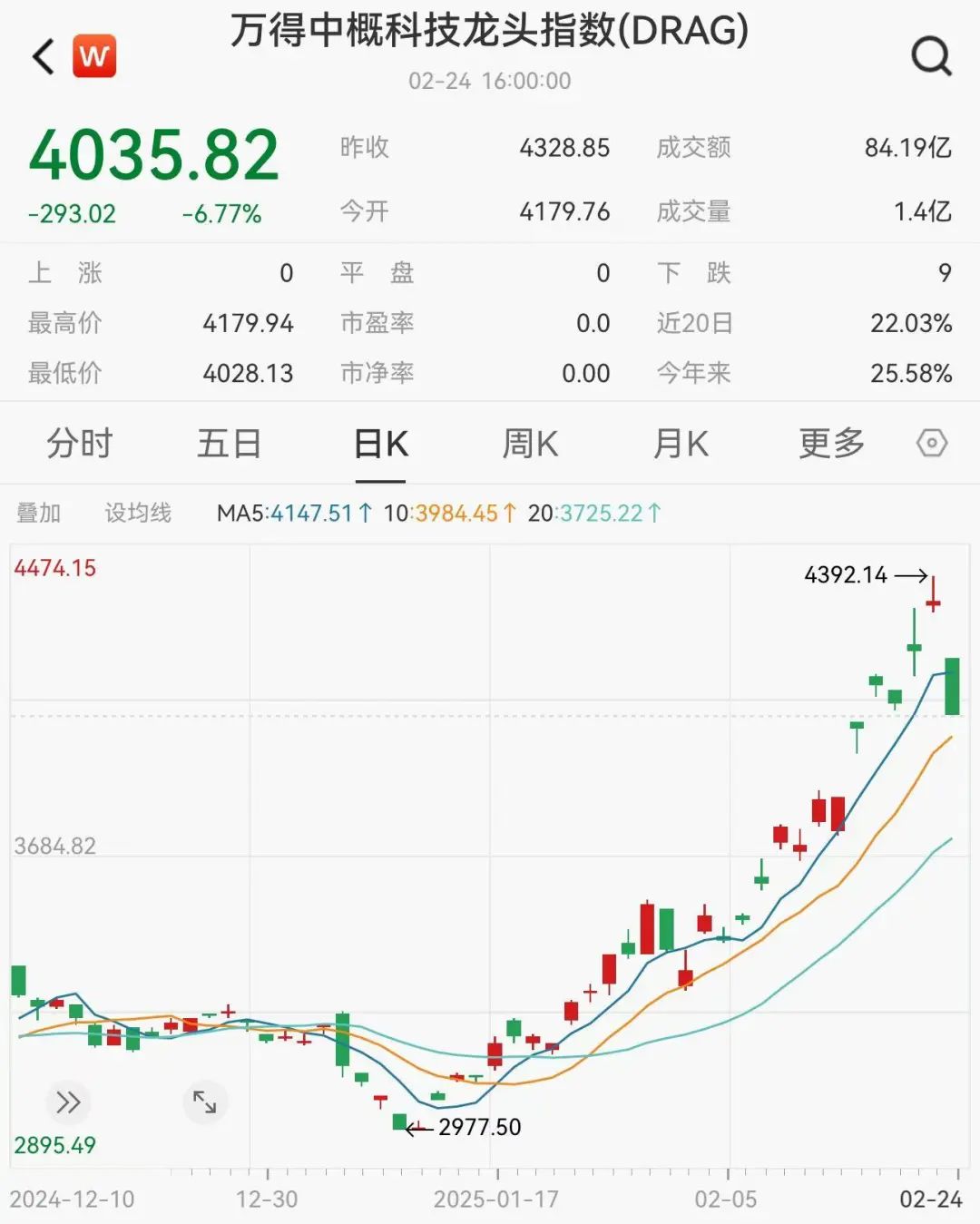Switch to the 月K chart tab
Screen dimensions: 980x1224
tap(681, 444)
